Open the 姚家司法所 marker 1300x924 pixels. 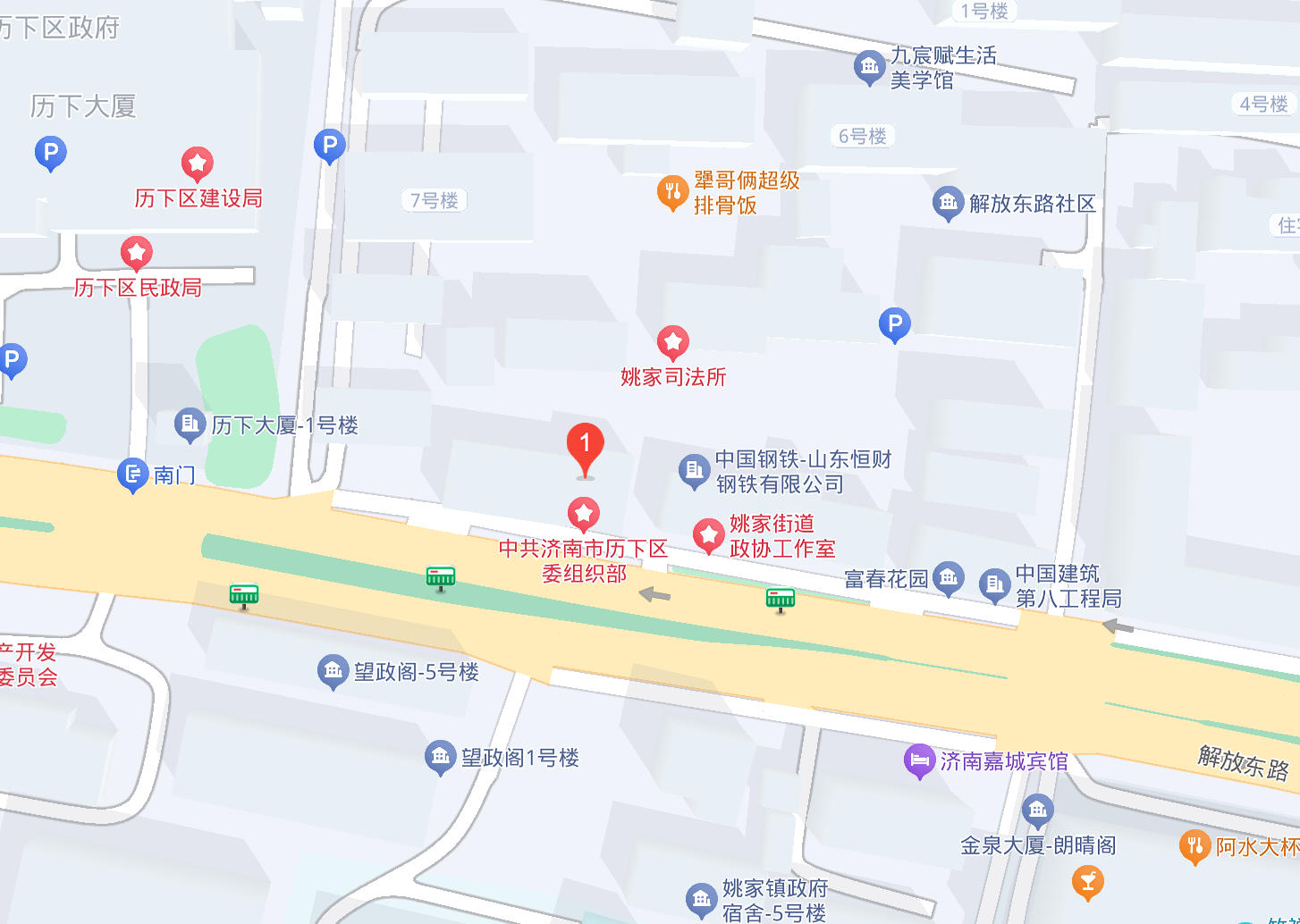672,343
